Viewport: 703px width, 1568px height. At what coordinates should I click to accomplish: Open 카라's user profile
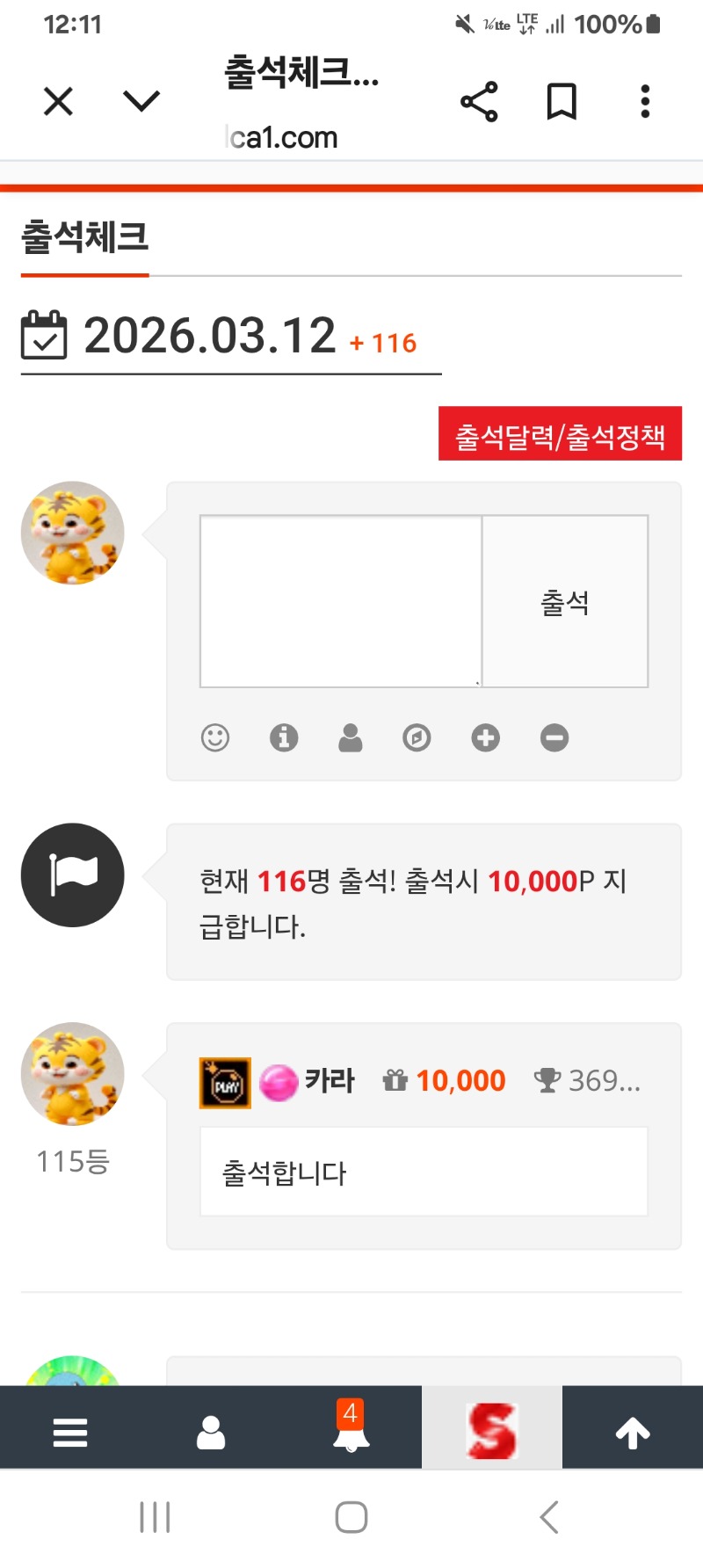[330, 1080]
